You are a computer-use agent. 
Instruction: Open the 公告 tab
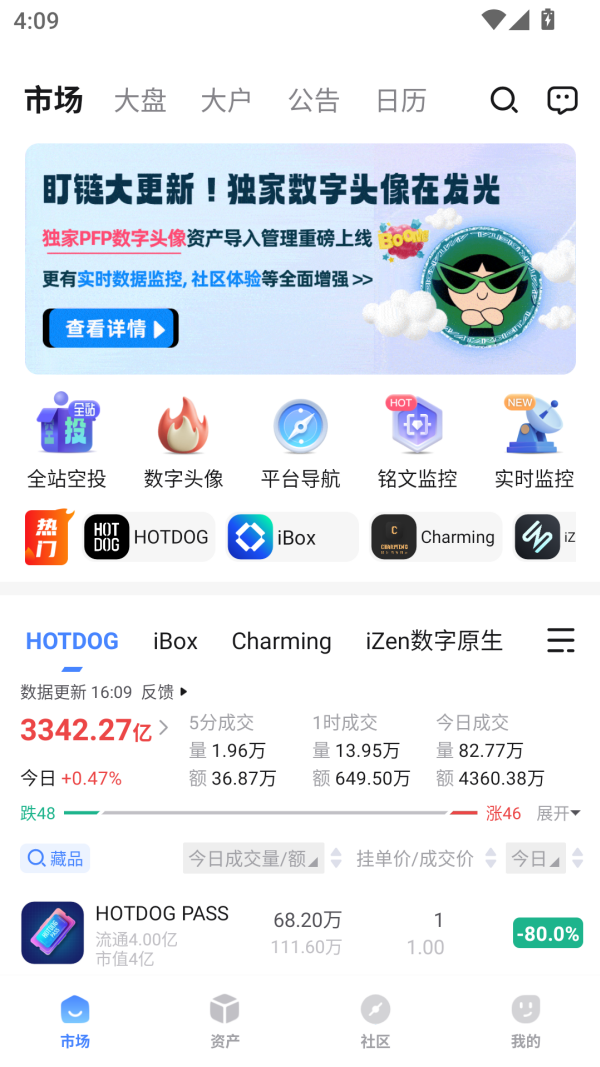click(314, 100)
